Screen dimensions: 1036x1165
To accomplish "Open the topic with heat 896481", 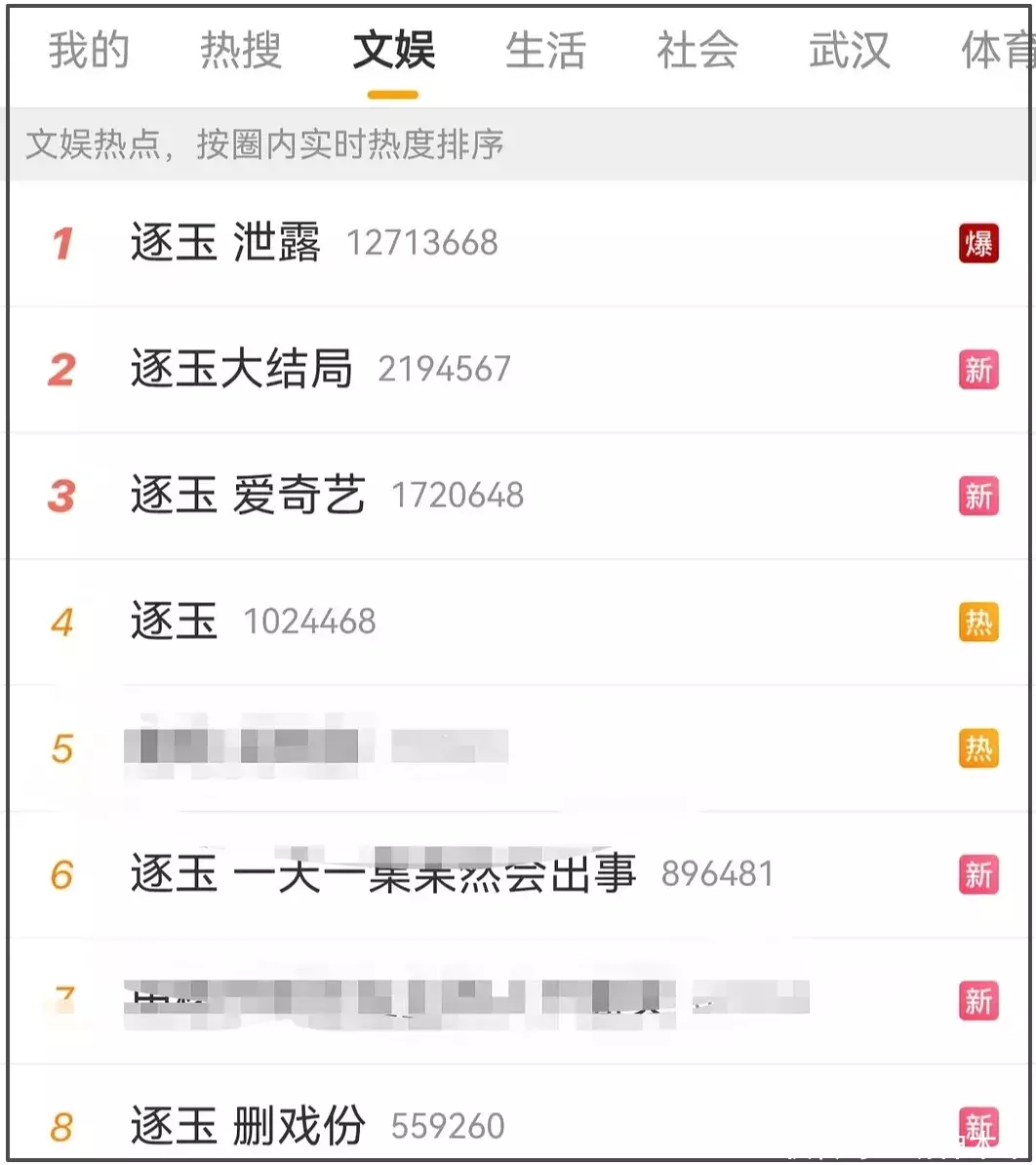I will click(x=382, y=874).
